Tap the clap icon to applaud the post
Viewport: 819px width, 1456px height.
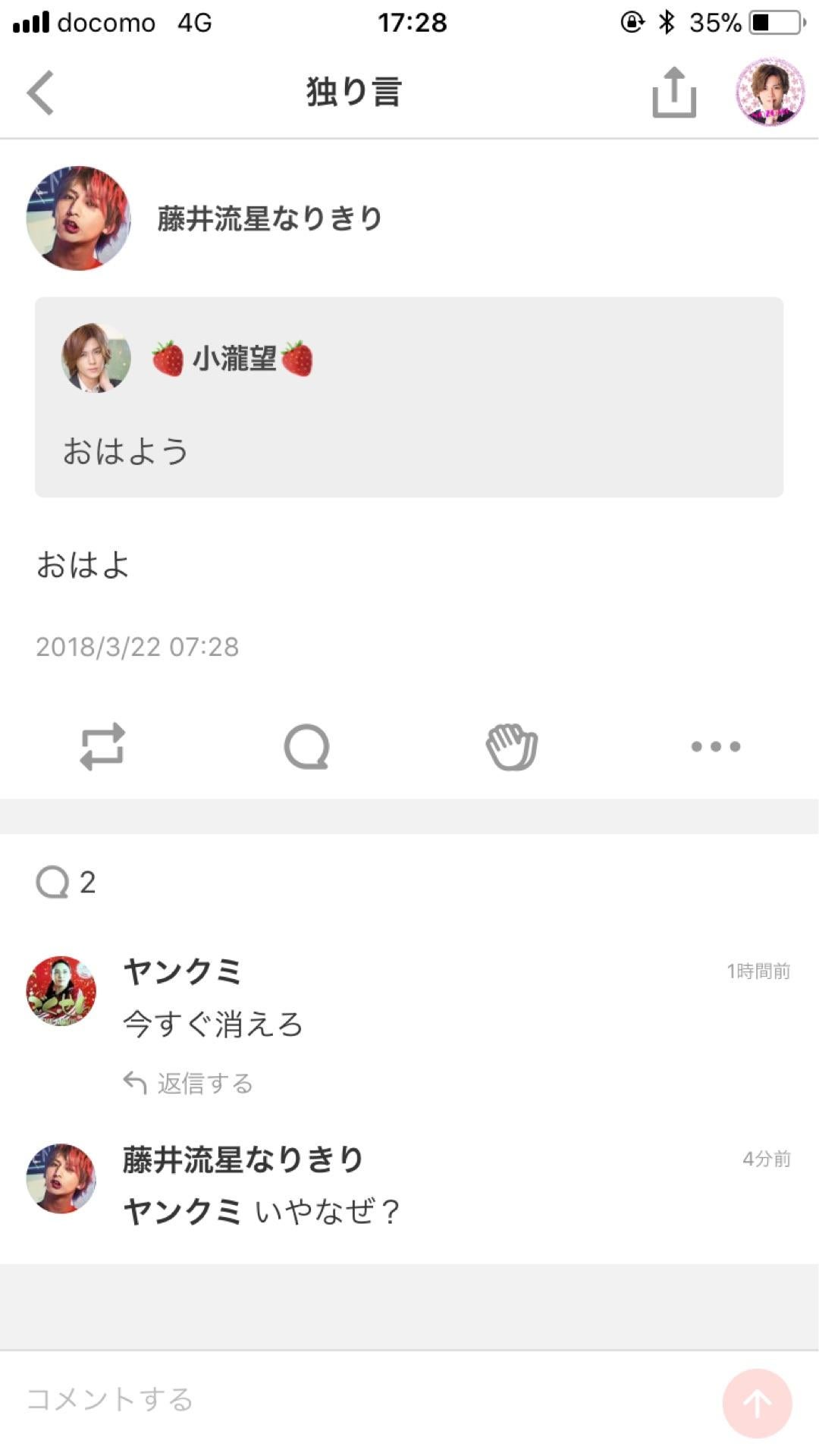(x=511, y=747)
